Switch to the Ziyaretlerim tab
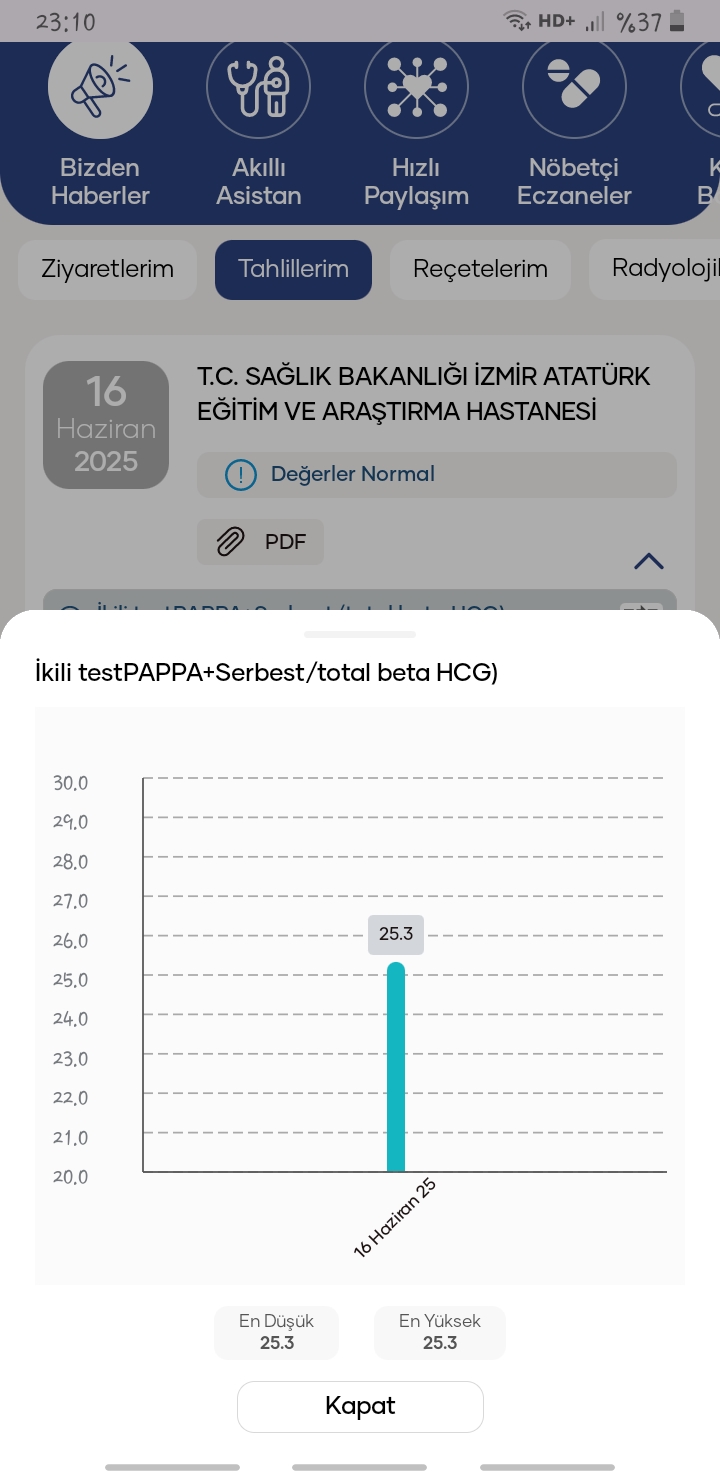The width and height of the screenshot is (720, 1480). click(107, 269)
